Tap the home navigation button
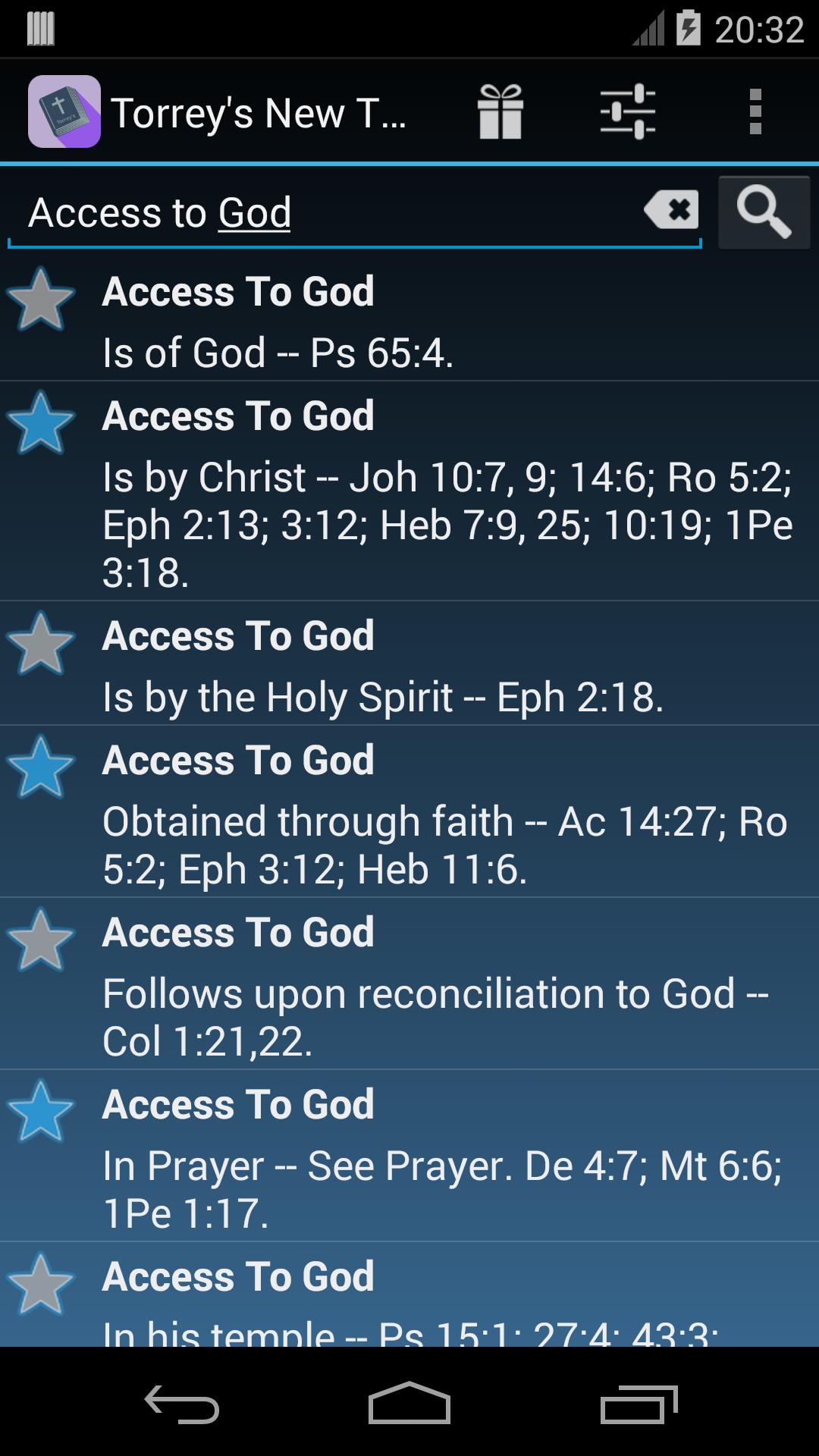The width and height of the screenshot is (819, 1456). (409, 1404)
